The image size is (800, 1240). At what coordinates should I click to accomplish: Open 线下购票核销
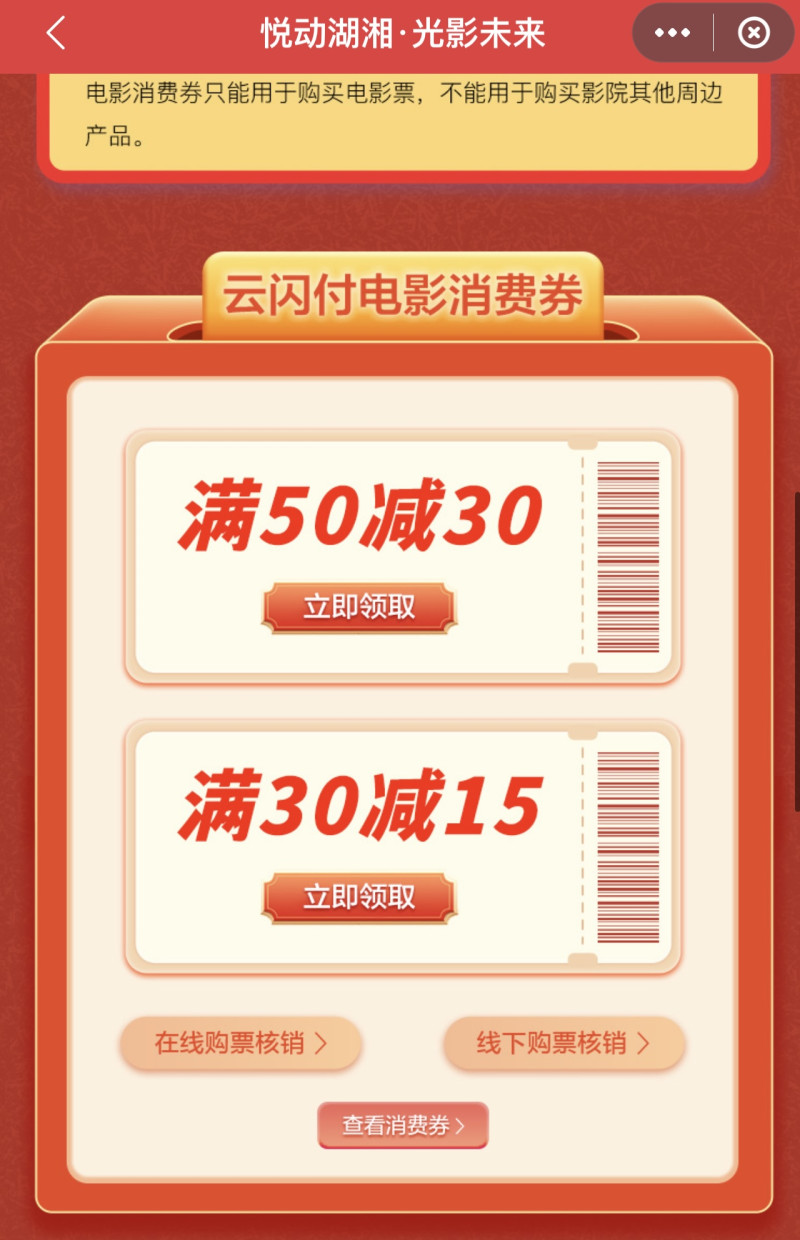[563, 1044]
